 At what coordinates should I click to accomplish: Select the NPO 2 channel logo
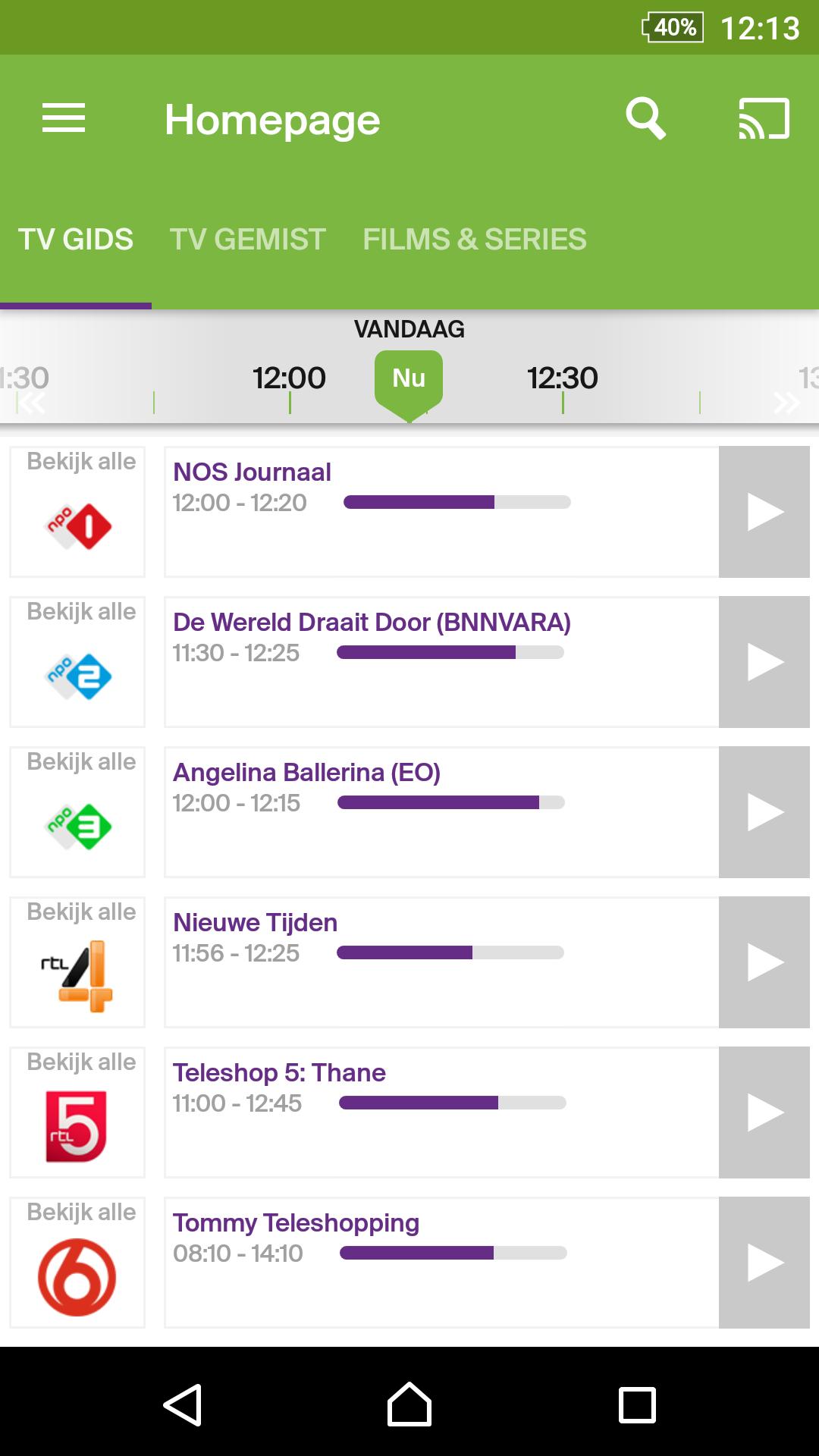77,673
